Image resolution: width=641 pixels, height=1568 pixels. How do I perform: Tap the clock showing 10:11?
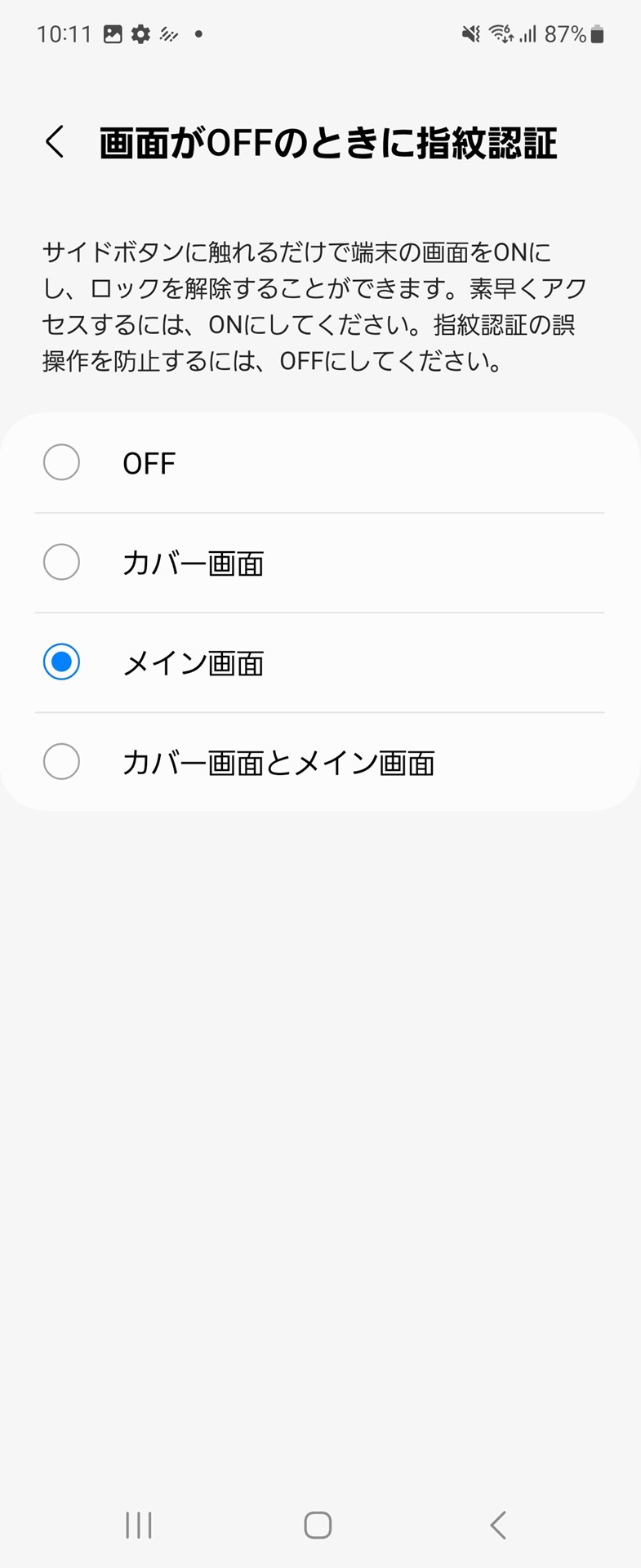click(x=65, y=33)
